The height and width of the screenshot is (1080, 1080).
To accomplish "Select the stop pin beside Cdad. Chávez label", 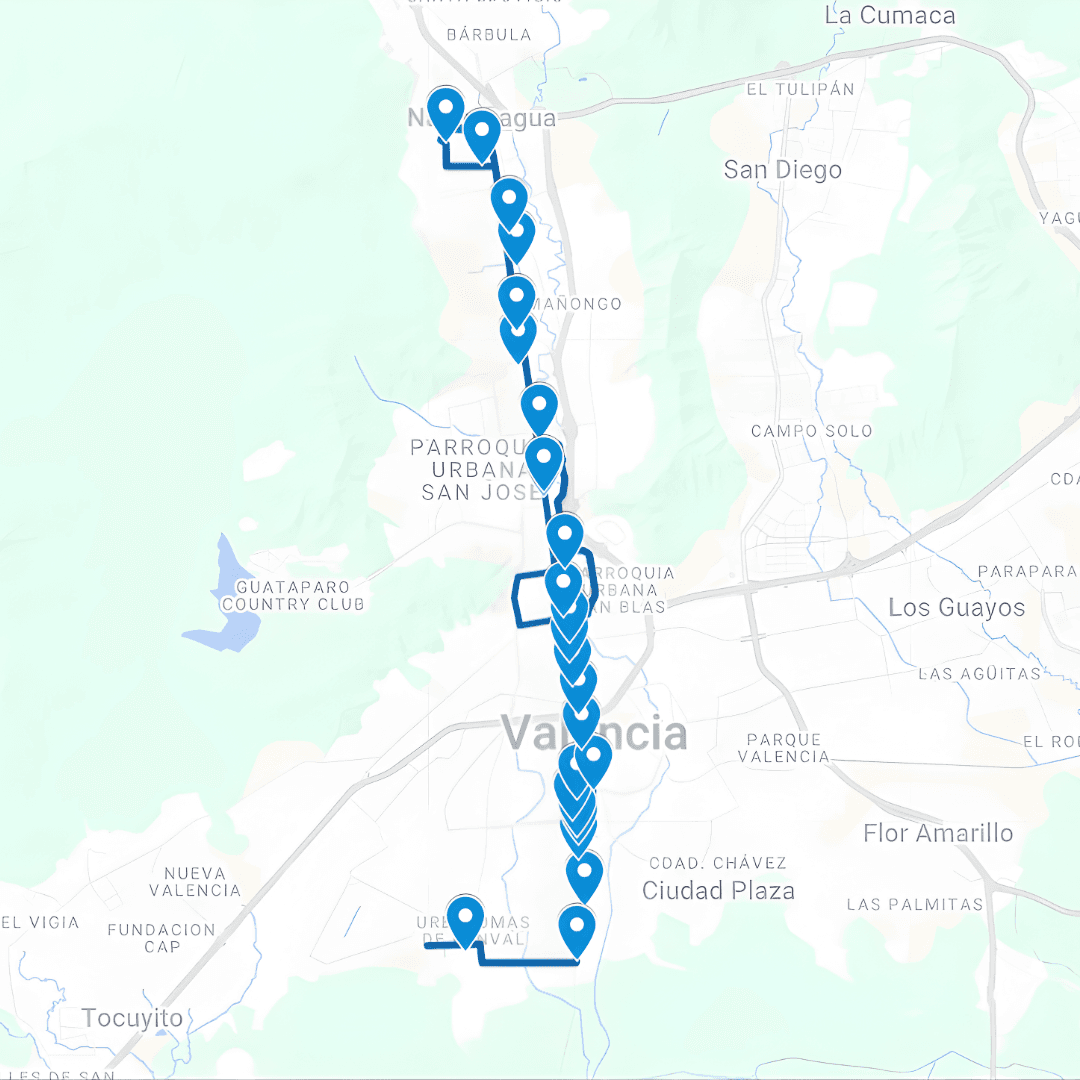I will 584,872.
